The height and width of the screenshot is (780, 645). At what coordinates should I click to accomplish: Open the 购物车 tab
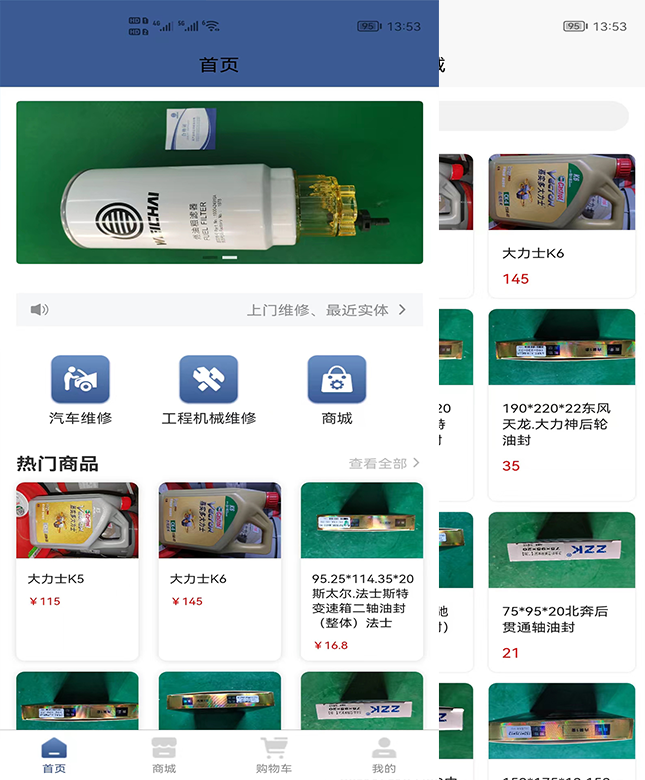pyautogui.click(x=273, y=756)
